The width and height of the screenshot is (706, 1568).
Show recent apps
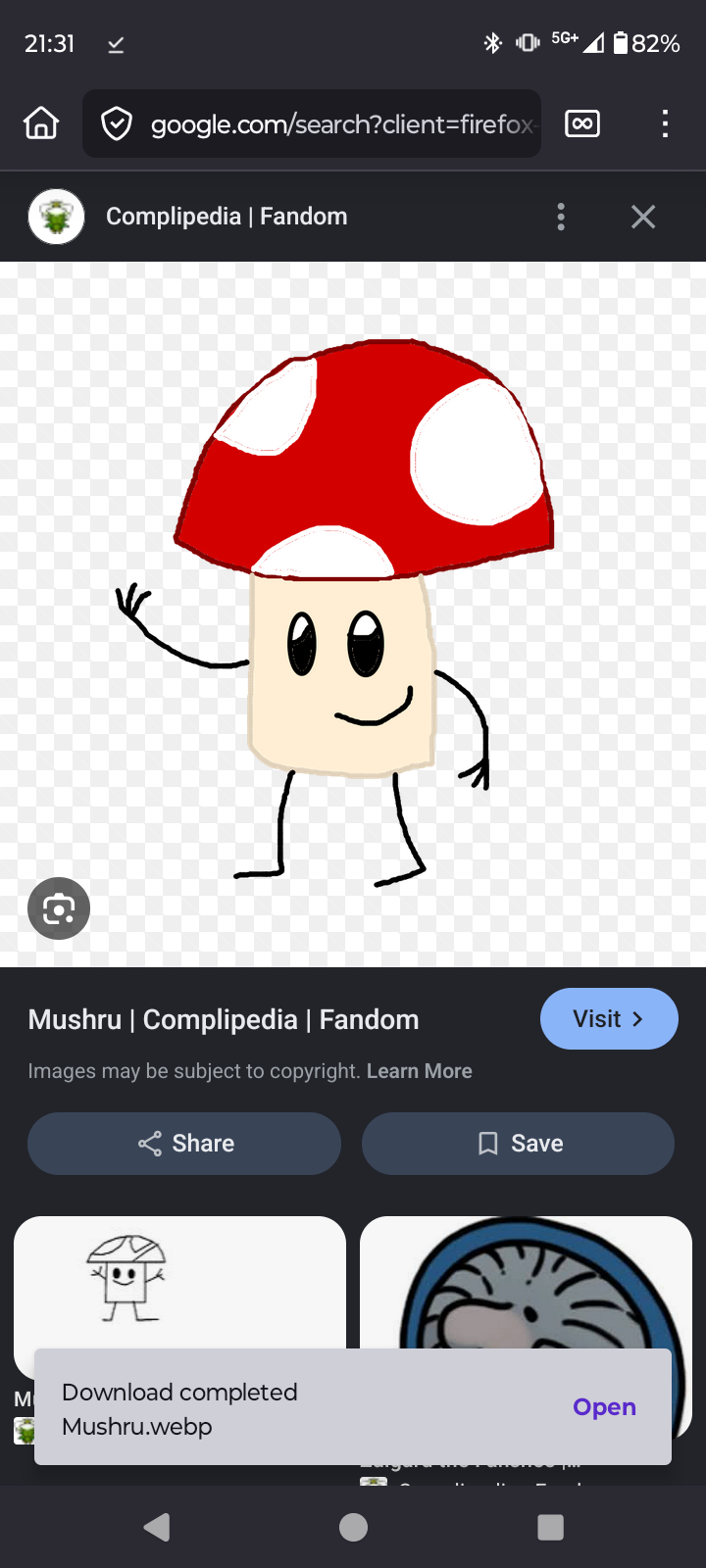click(550, 1527)
